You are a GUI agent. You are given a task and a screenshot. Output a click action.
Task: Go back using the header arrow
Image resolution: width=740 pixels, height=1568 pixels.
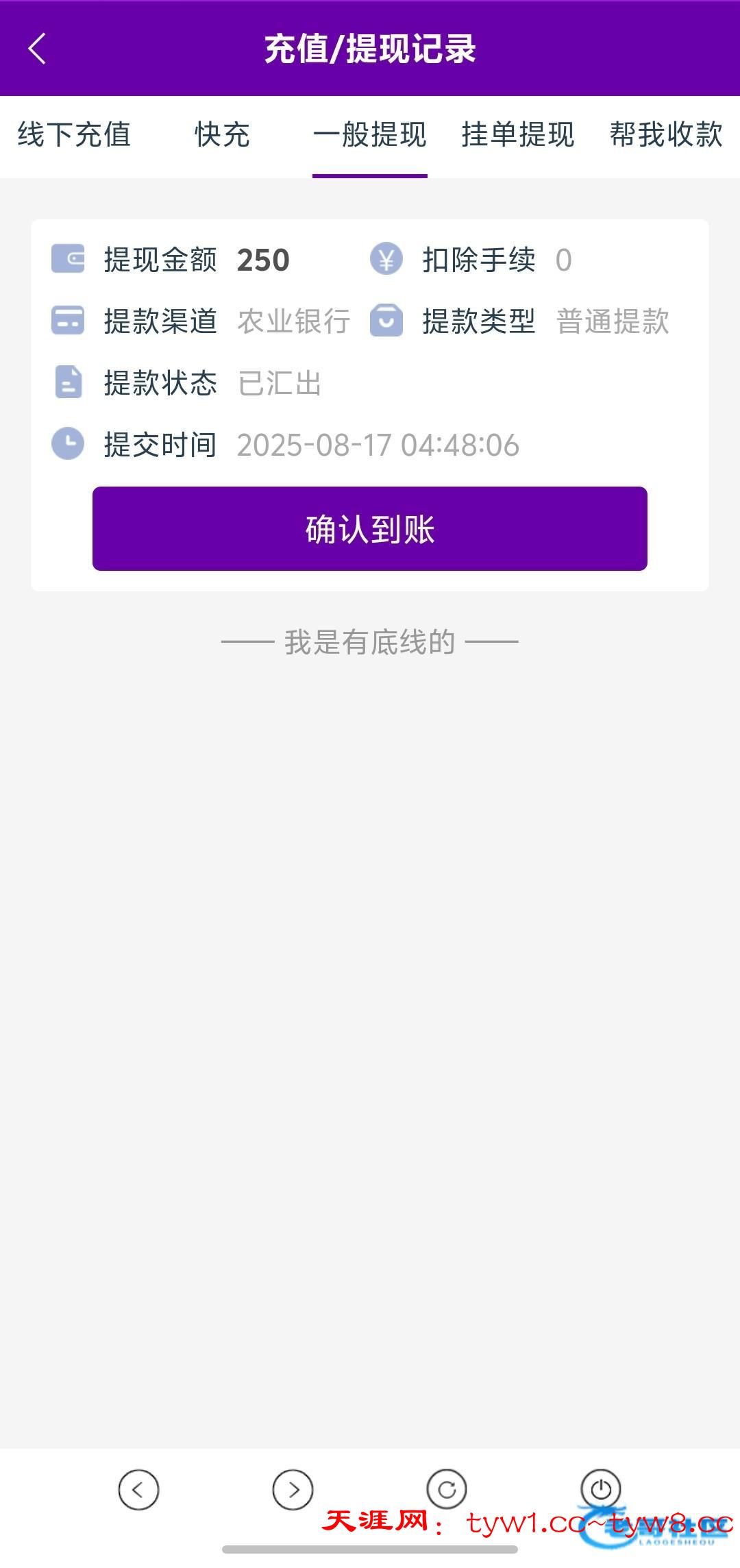pyautogui.click(x=37, y=49)
